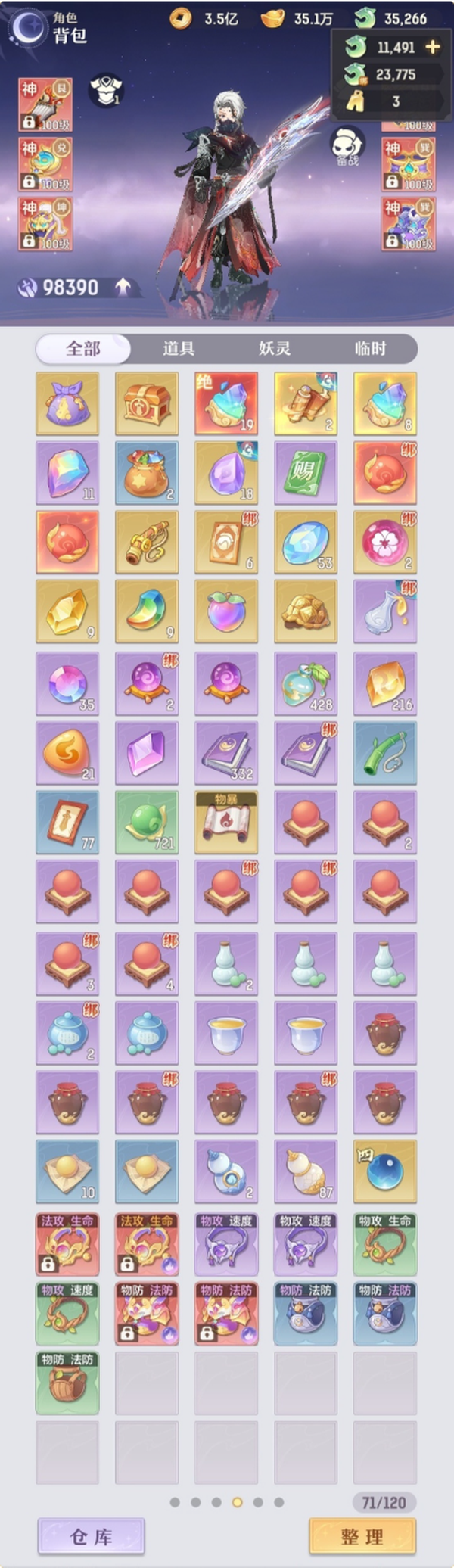Select the blue orb item marked 四
The height and width of the screenshot is (1568, 454).
tap(385, 1171)
